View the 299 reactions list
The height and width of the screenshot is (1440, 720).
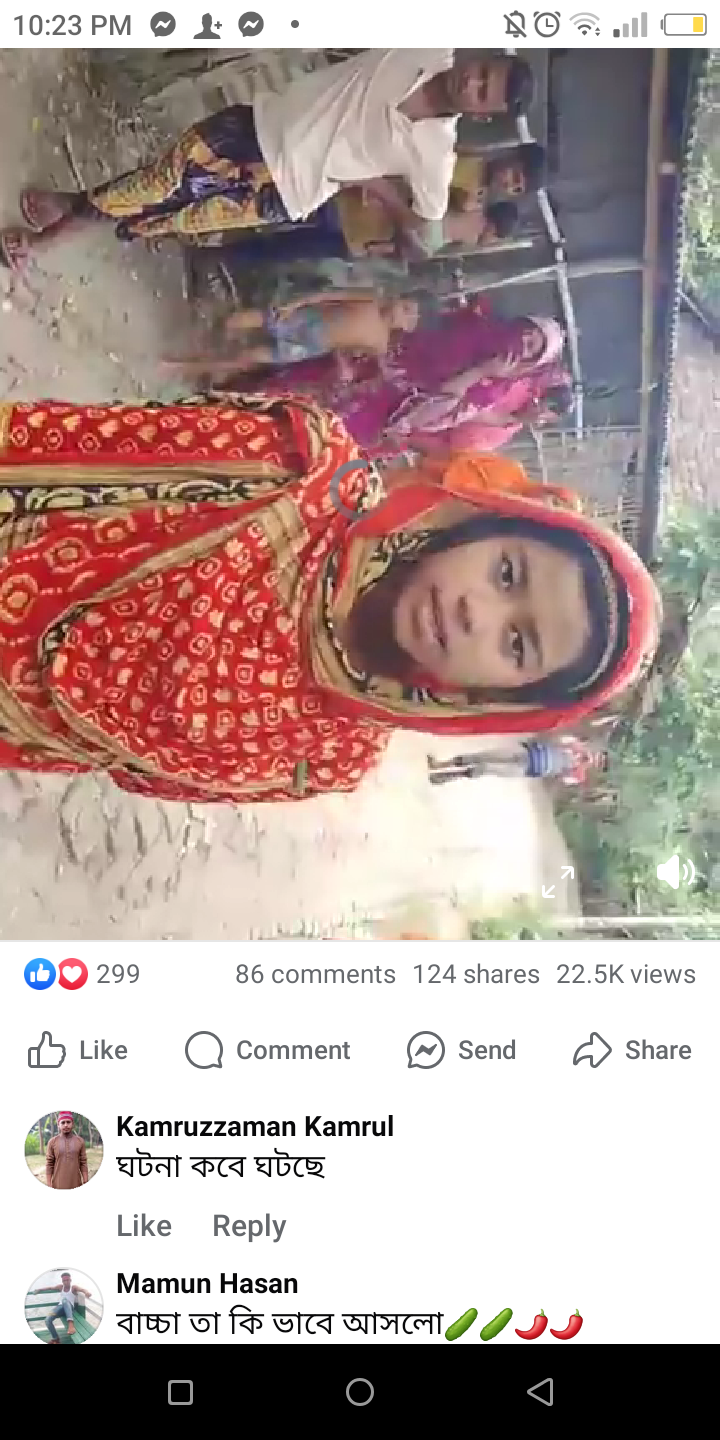(82, 974)
